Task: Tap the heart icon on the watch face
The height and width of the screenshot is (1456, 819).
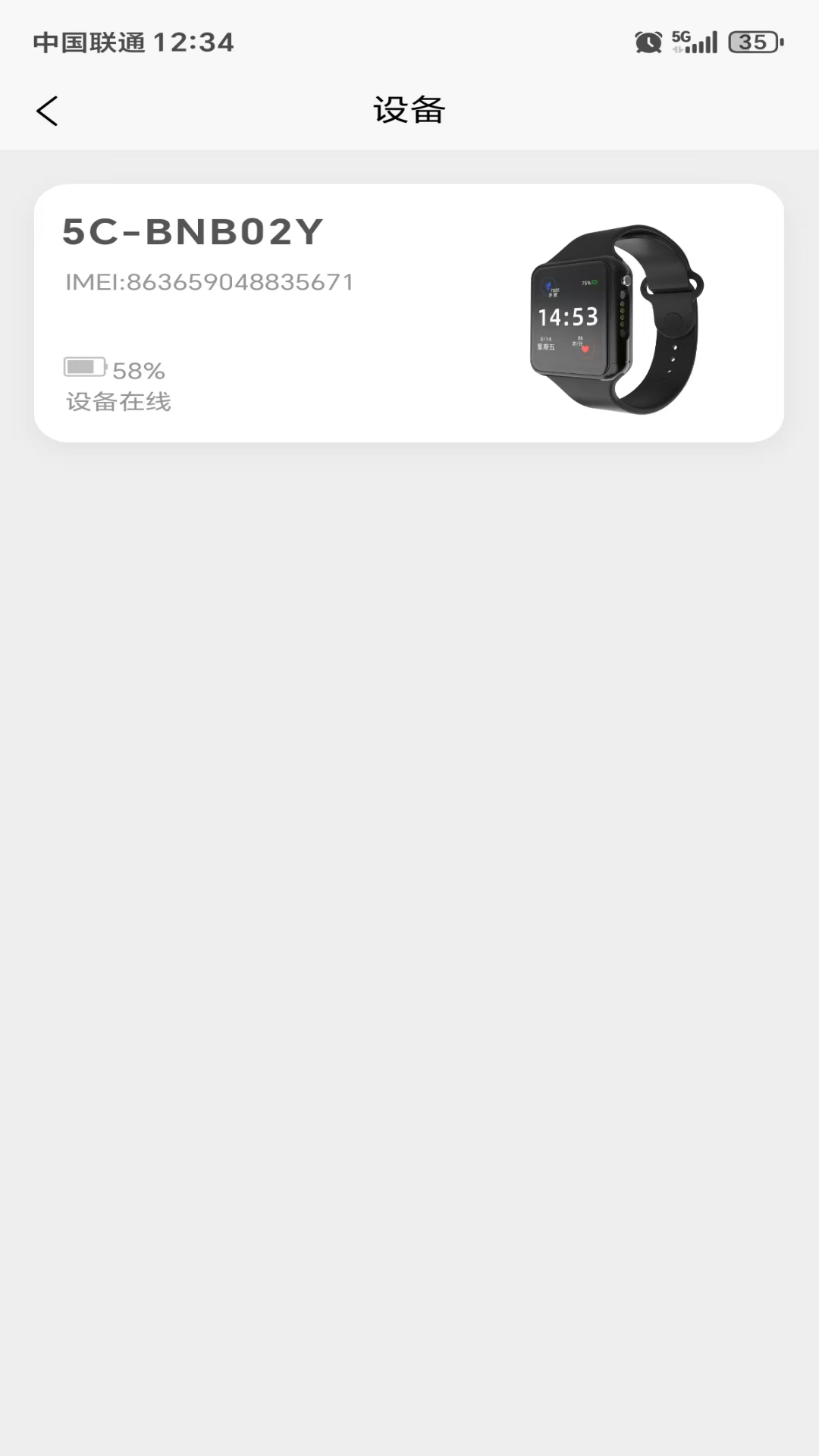Action: point(585,349)
